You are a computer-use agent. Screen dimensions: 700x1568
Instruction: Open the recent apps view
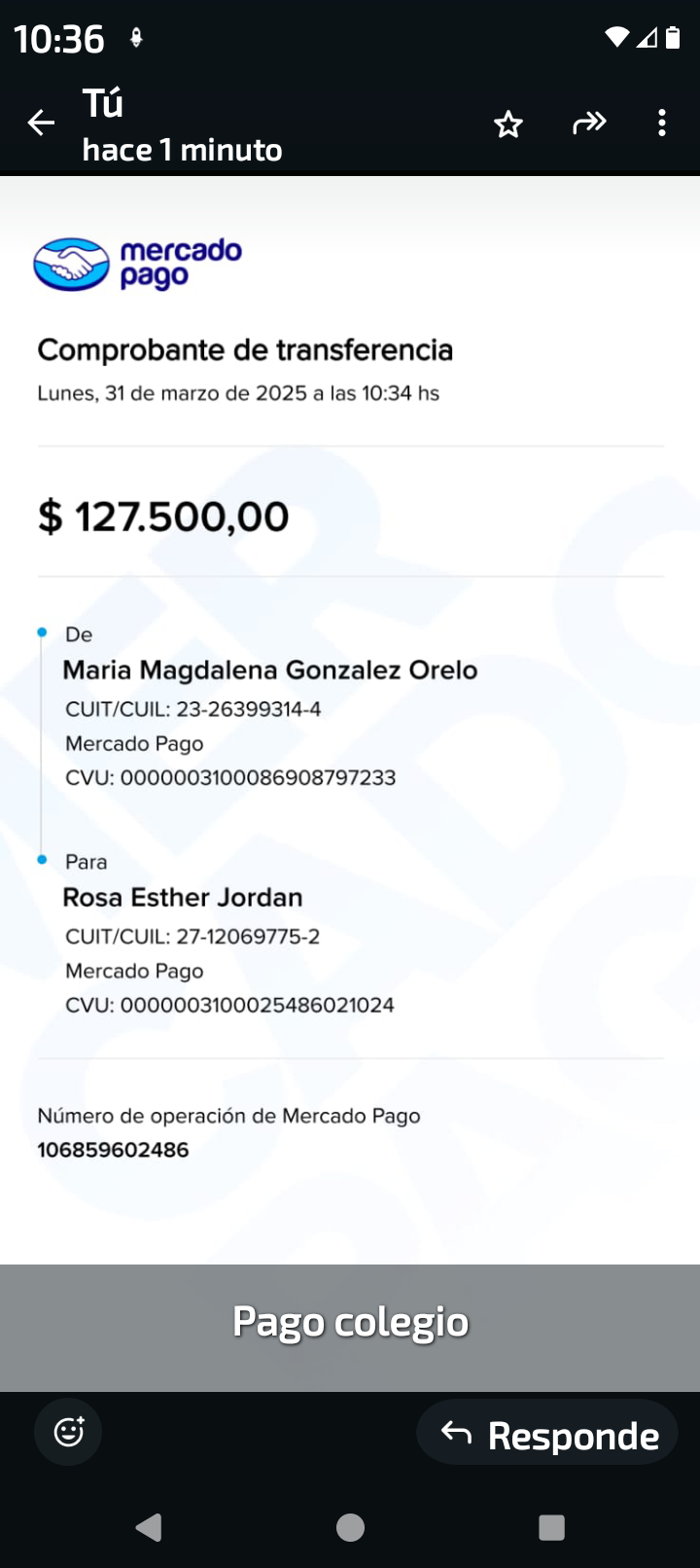[x=551, y=1527]
